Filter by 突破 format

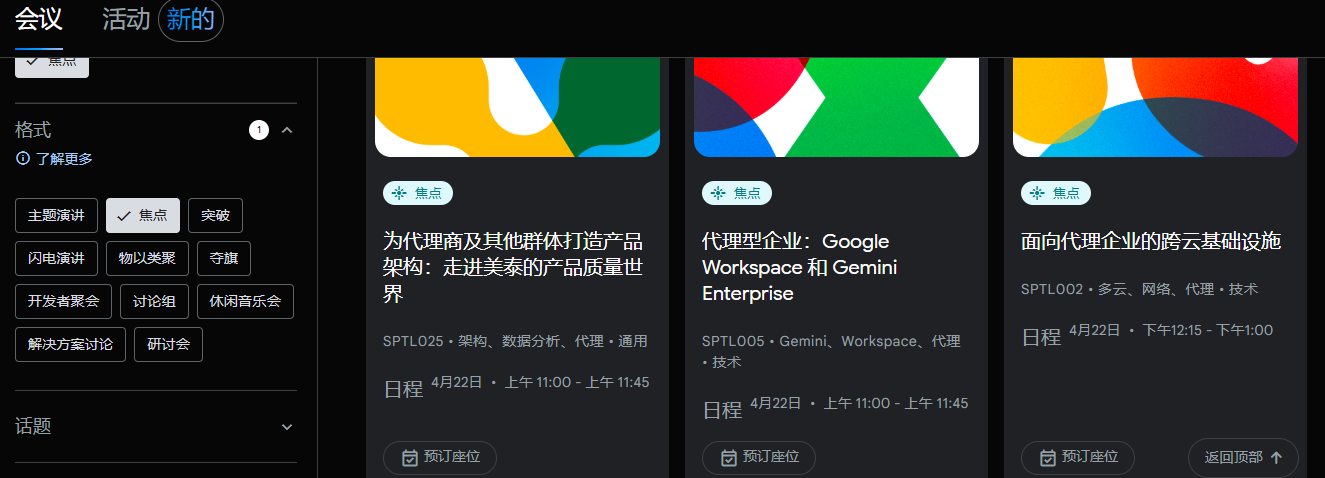coord(215,215)
